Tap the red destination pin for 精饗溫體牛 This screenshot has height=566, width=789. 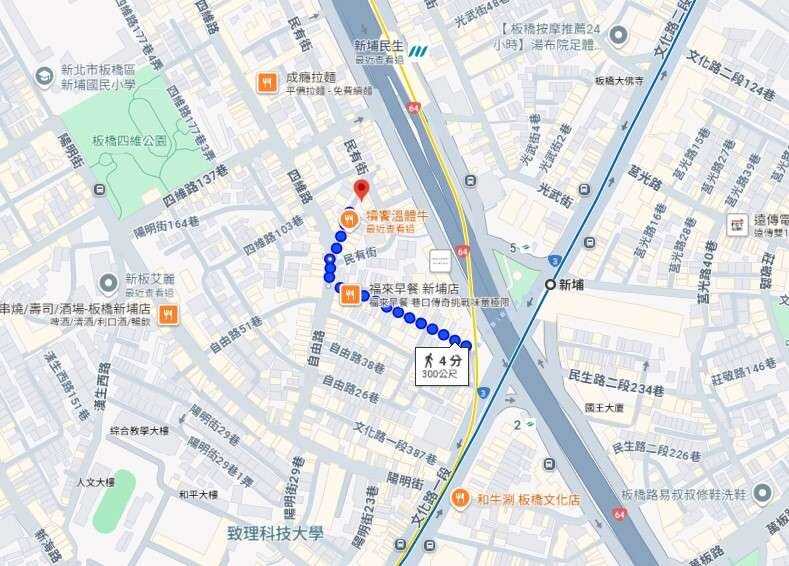362,190
